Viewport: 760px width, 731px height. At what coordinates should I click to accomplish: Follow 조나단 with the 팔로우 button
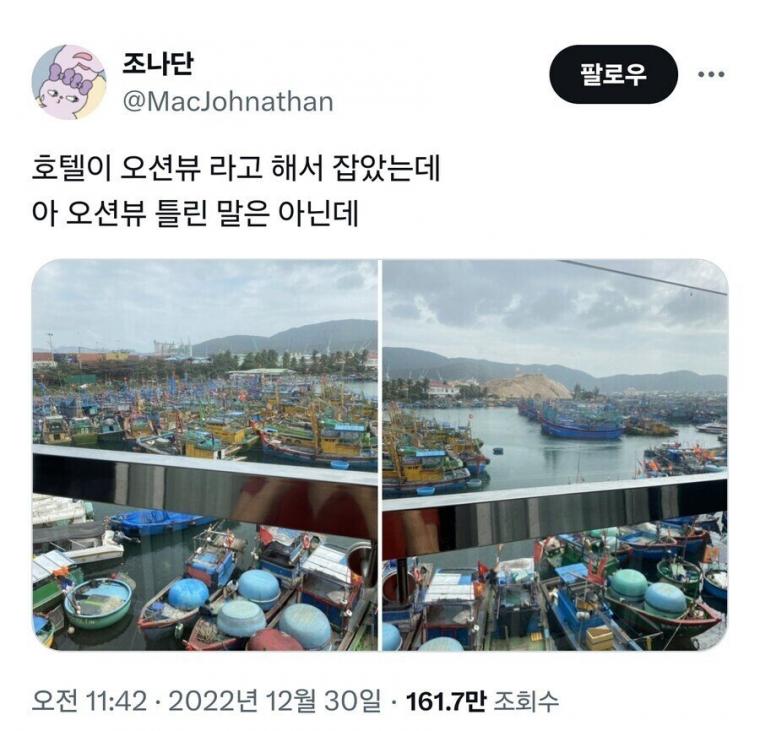point(613,75)
